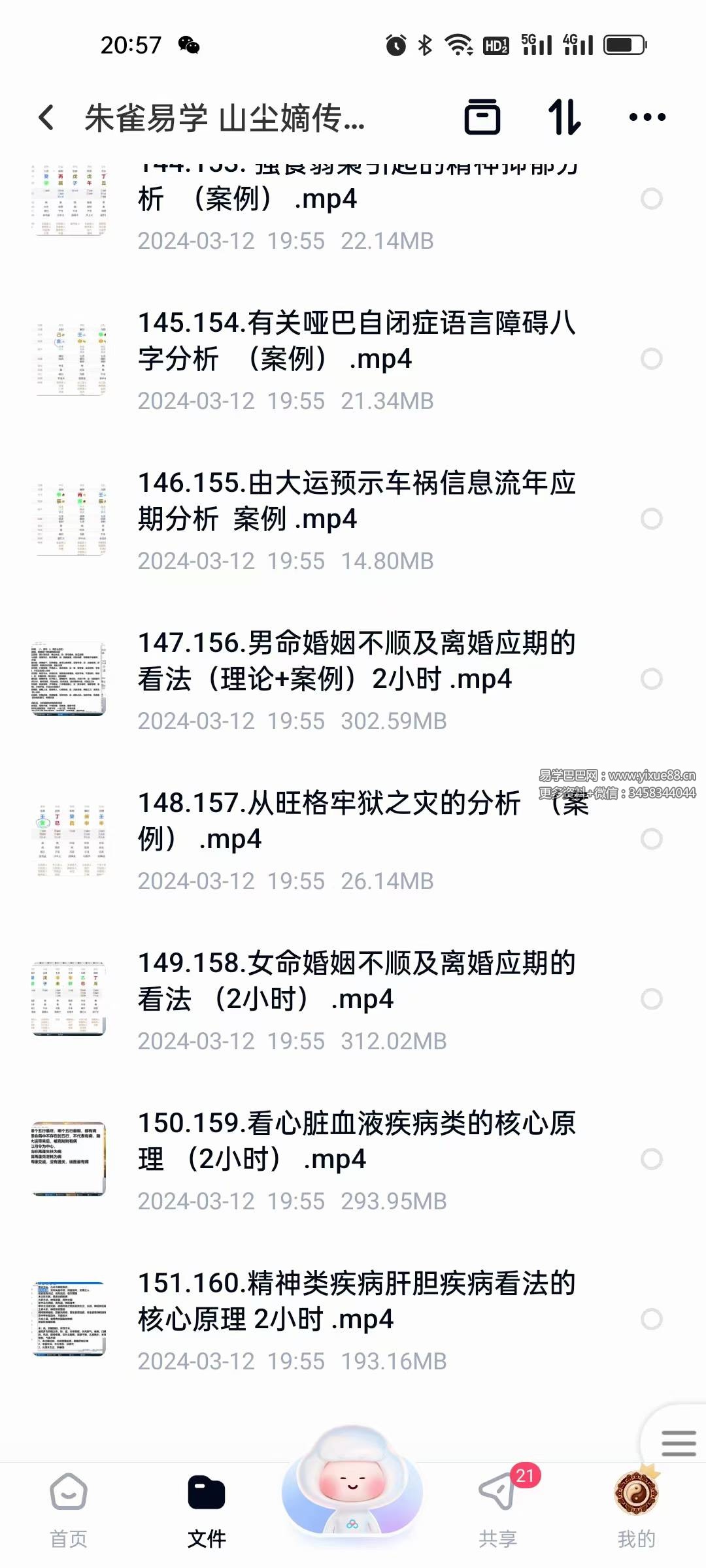
Task: Tick the circle for file 150.159 看心脏血液疾病
Action: click(651, 1159)
